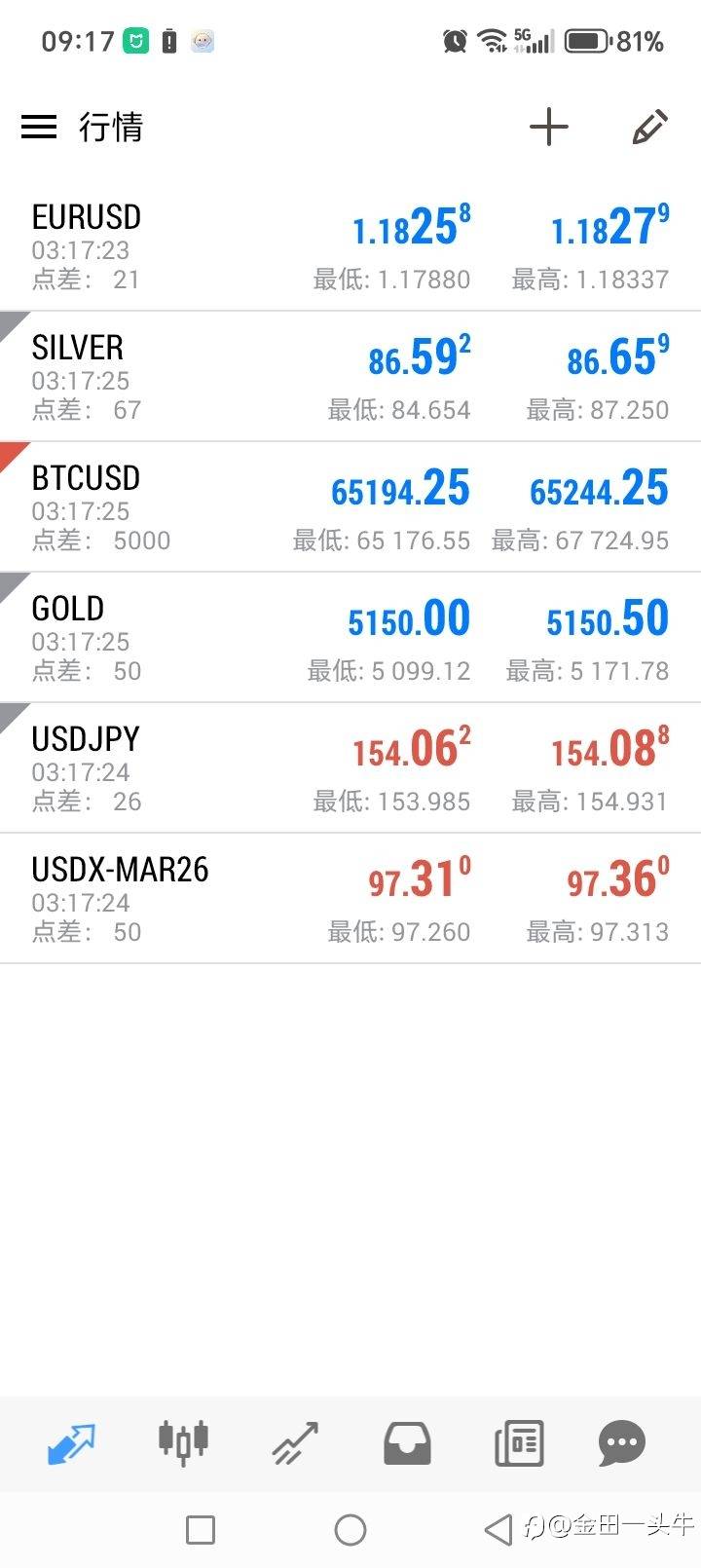Open recent apps with square button

click(x=201, y=1530)
